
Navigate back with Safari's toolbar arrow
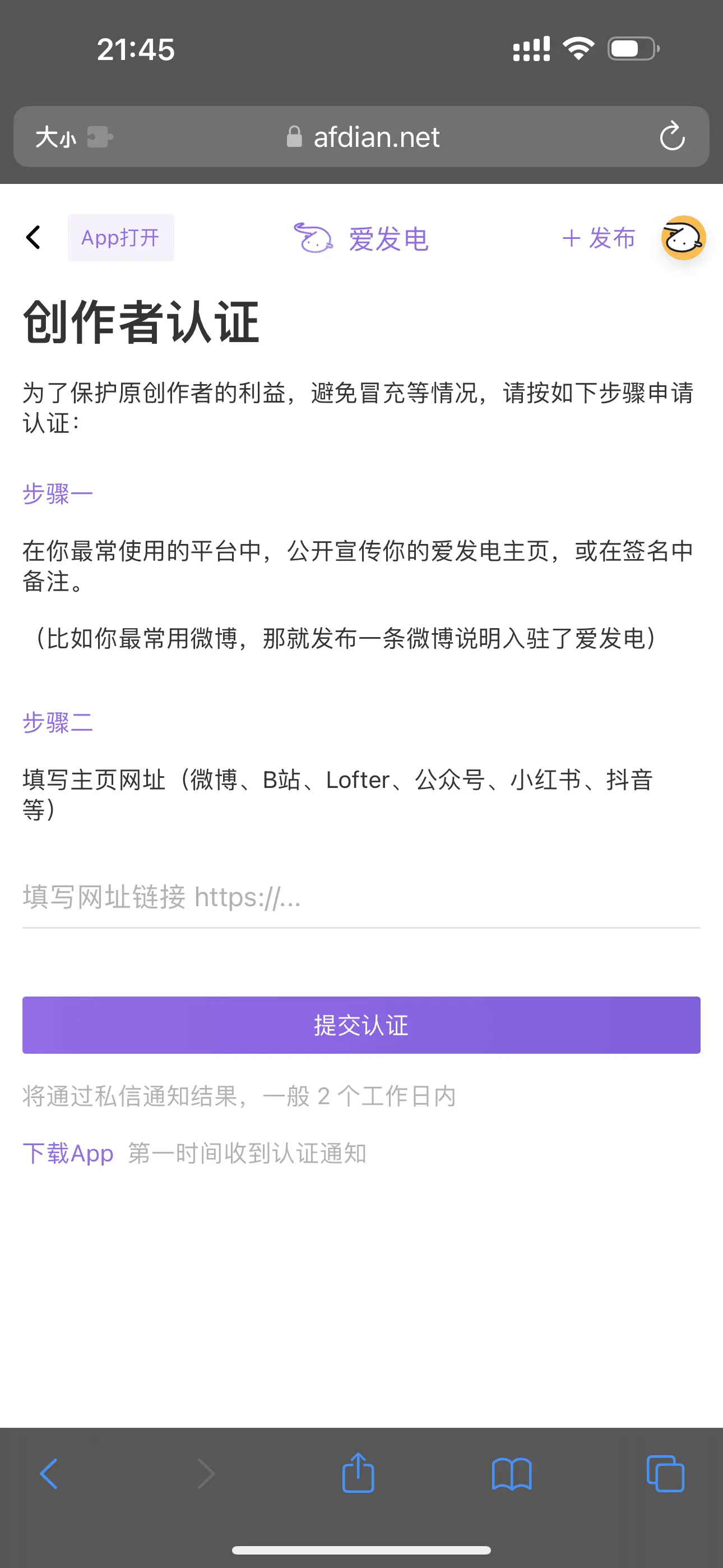click(49, 1474)
